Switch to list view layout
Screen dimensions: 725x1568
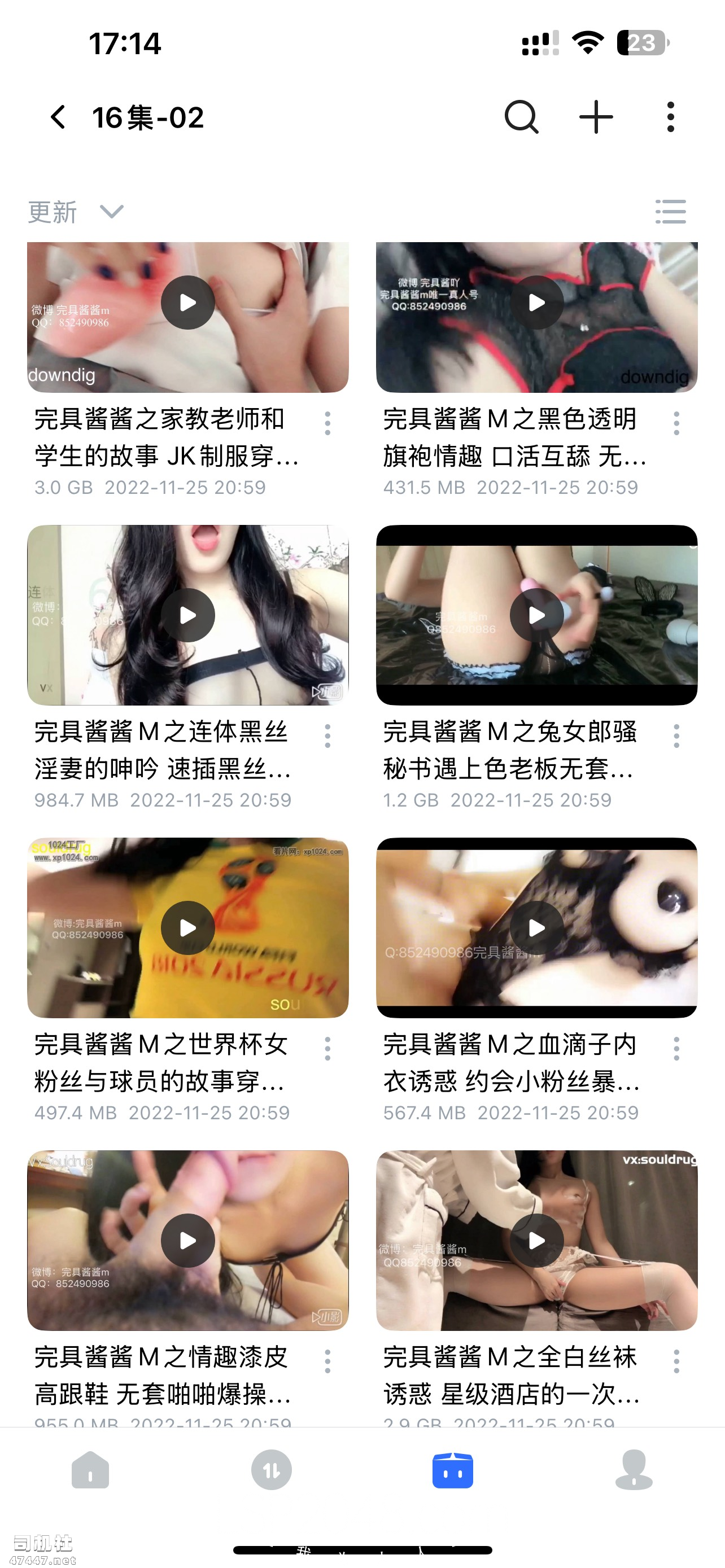click(x=670, y=212)
